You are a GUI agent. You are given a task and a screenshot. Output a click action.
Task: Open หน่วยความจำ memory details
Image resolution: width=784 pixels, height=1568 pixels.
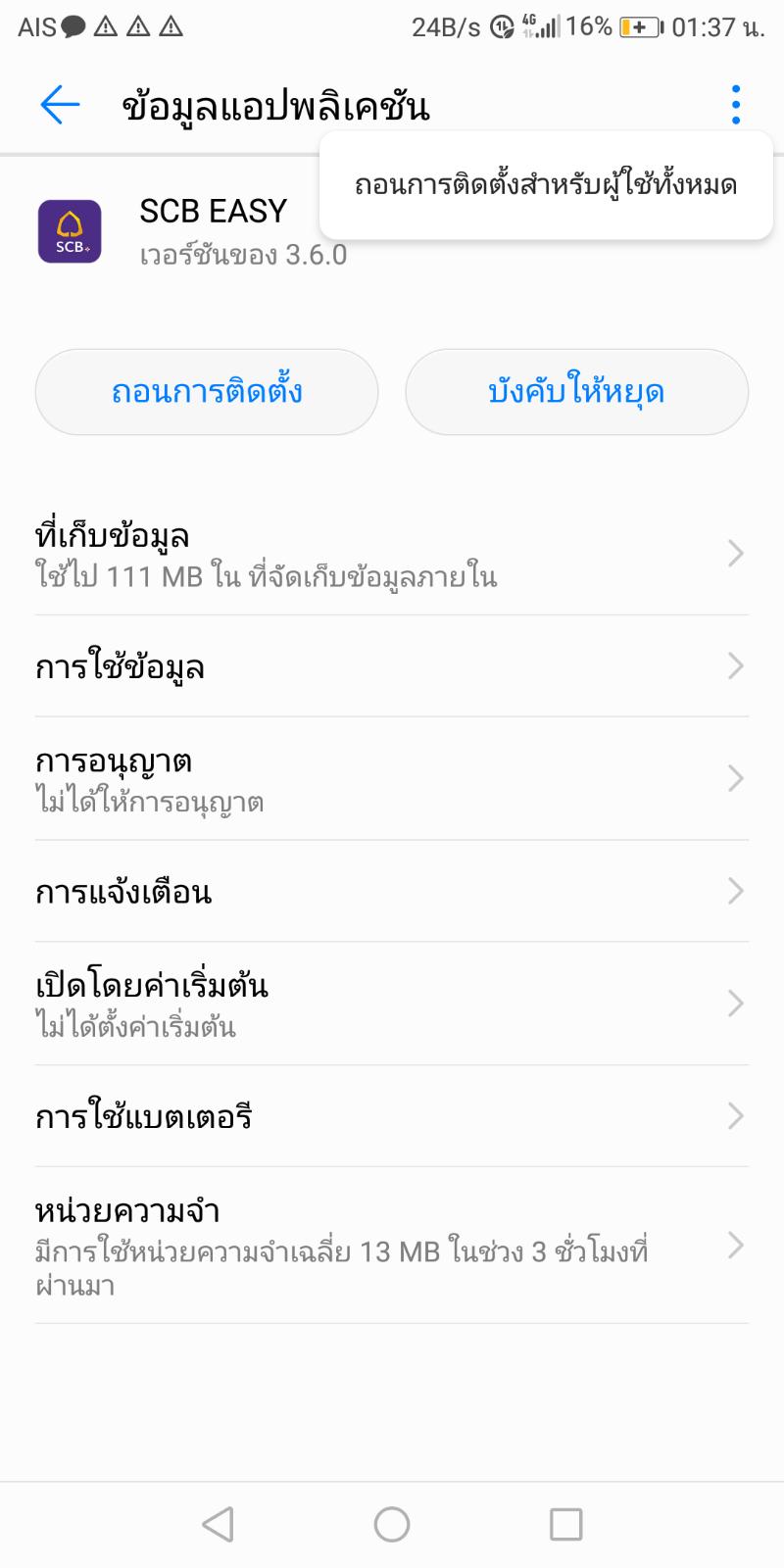[x=392, y=1246]
